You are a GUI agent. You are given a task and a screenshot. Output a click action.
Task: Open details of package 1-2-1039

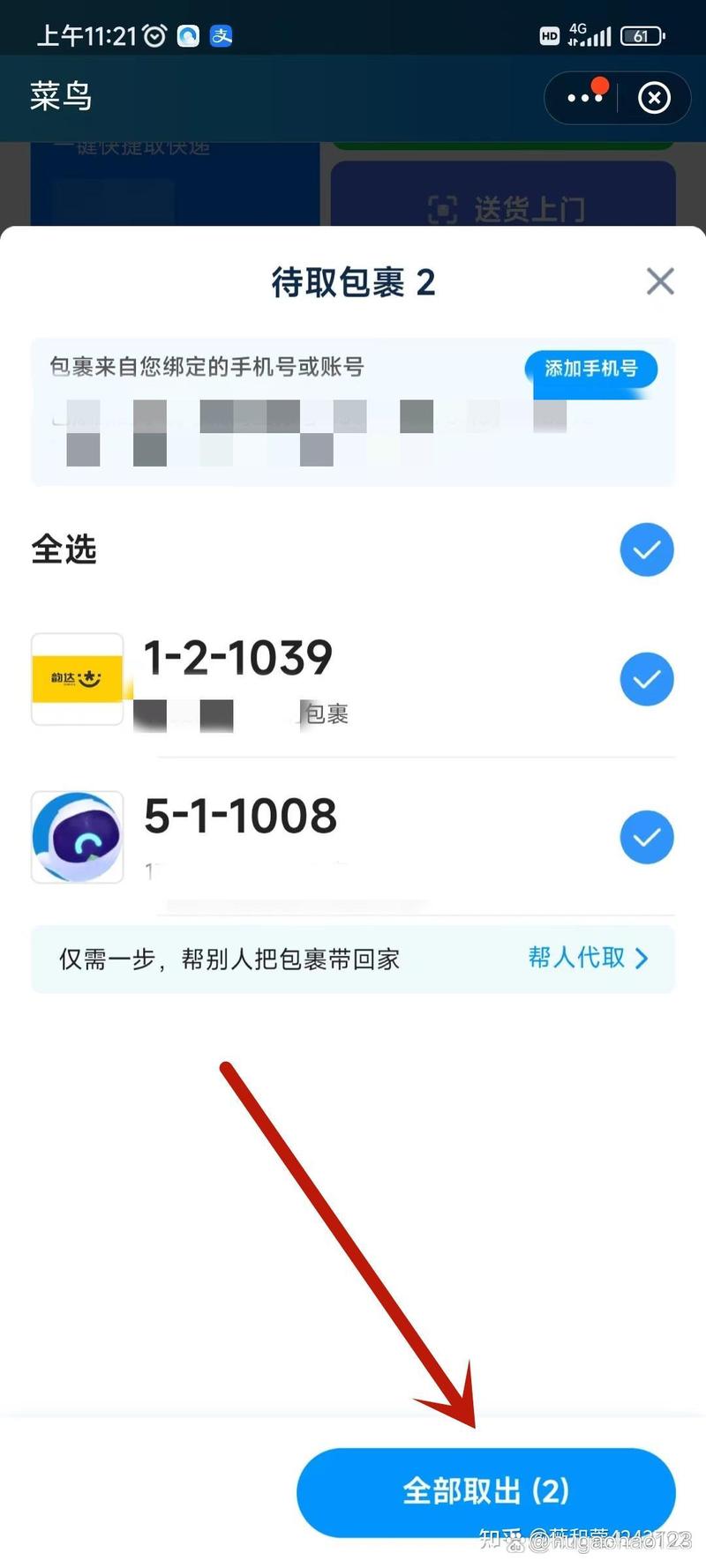238,655
